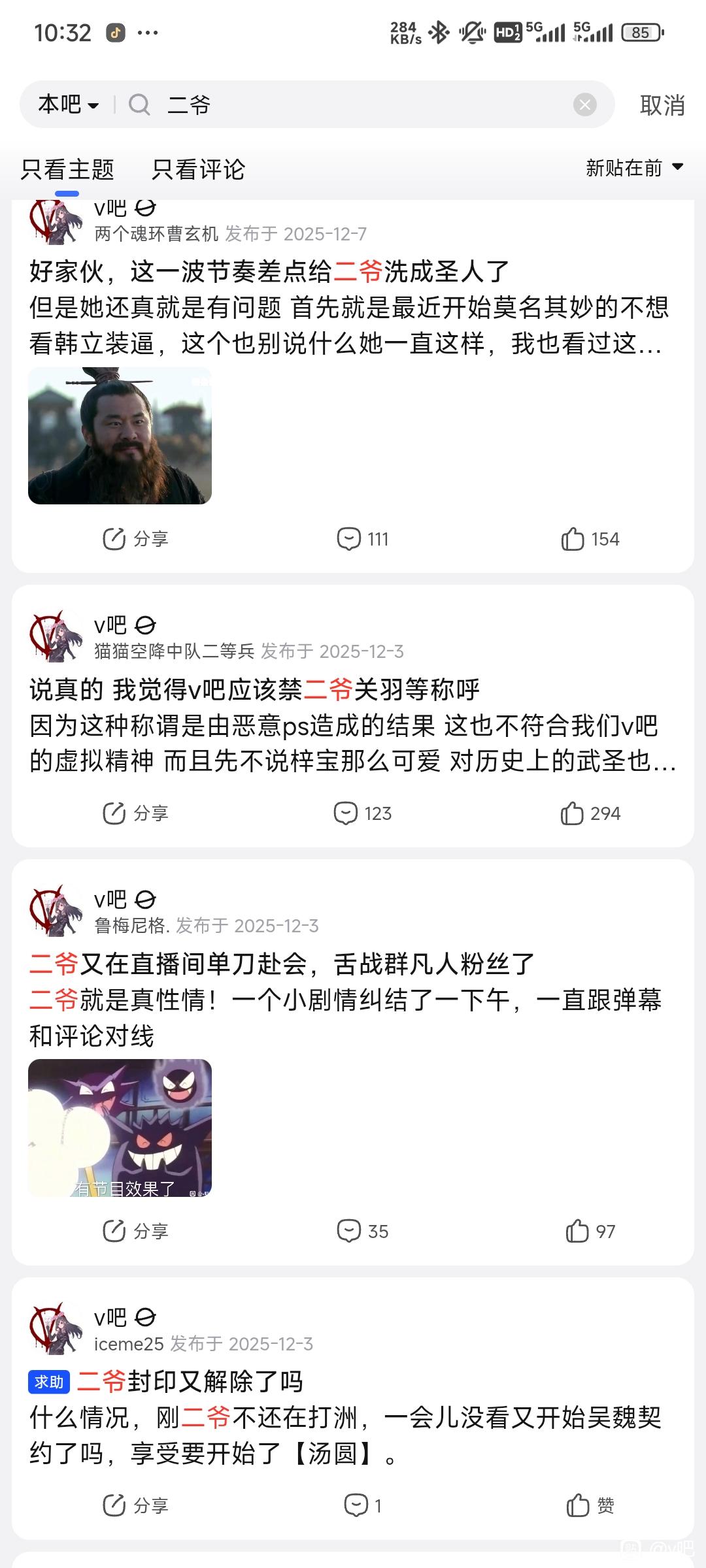
Task: Share the post by 两个魂环曹玄机
Action: click(136, 539)
